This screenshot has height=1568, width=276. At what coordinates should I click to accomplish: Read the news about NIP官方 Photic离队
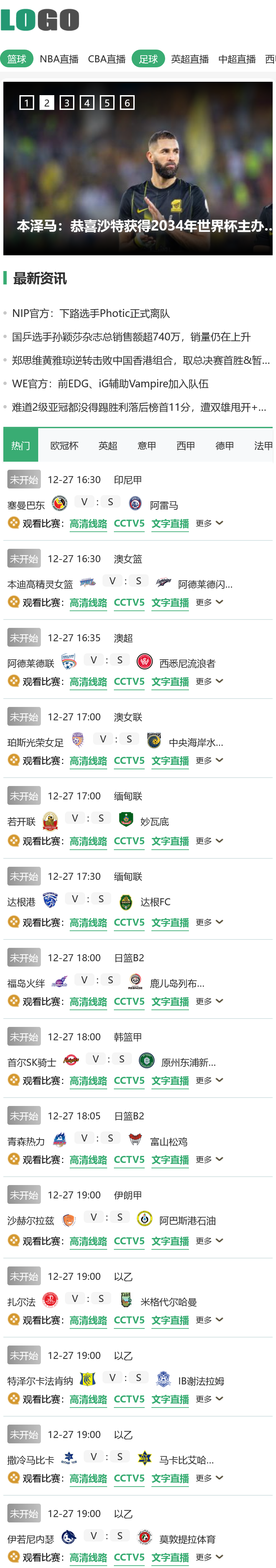pos(90,314)
